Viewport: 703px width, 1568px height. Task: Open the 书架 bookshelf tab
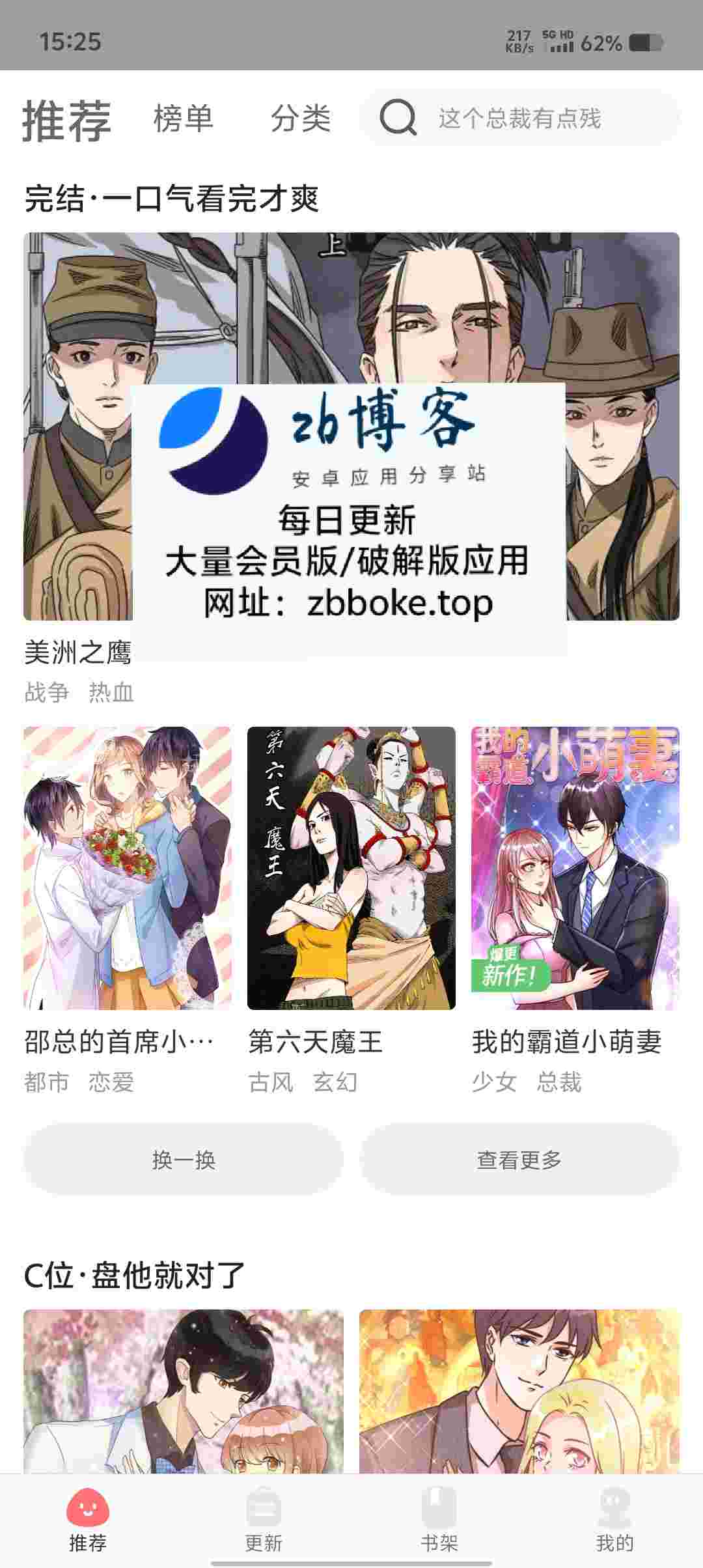(x=439, y=1522)
